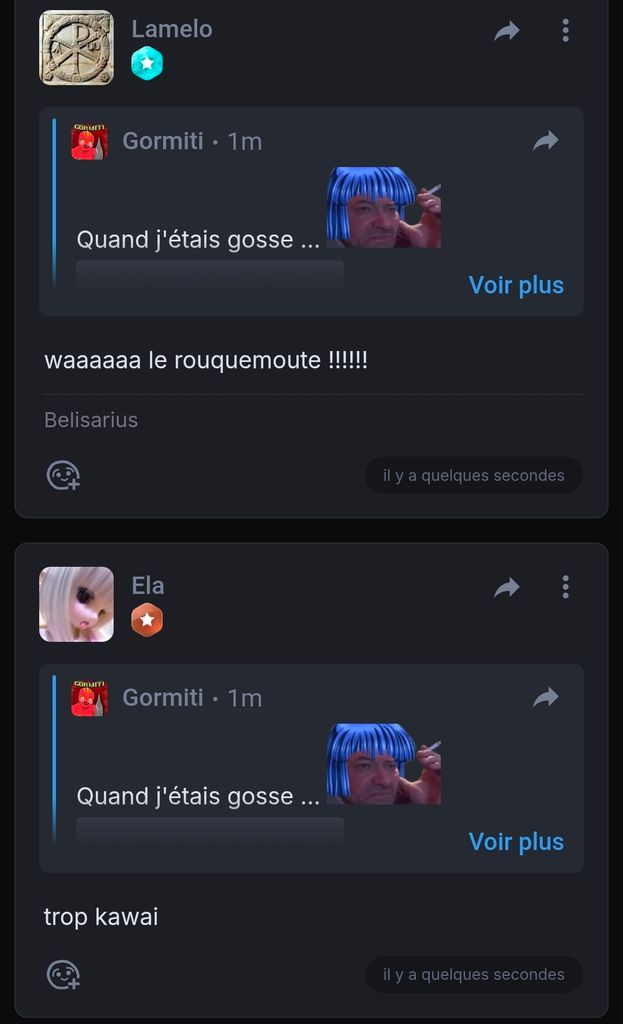This screenshot has height=1024, width=623.
Task: Expand quote with Voir plus in Lamelo's post
Action: click(x=516, y=285)
